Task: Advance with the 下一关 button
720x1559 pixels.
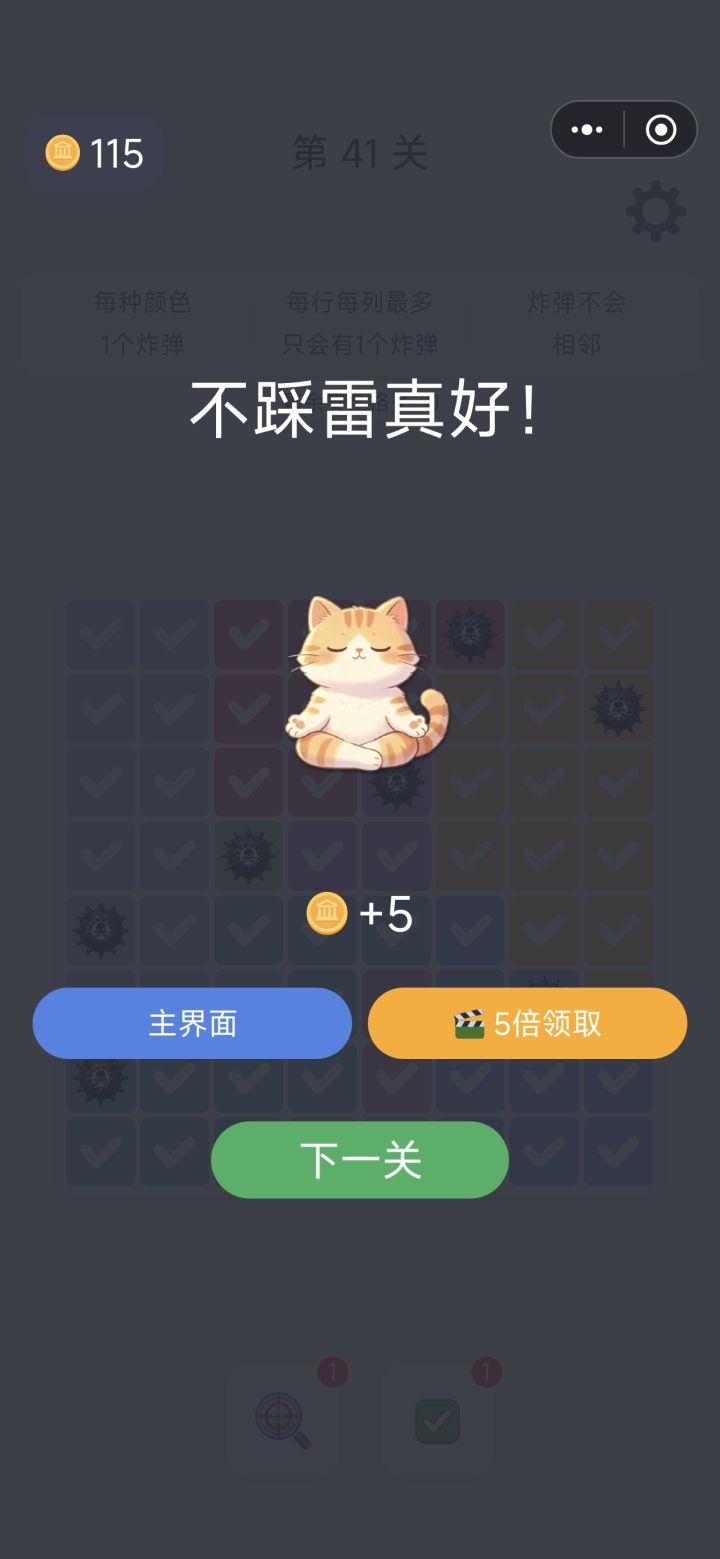Action: [359, 1159]
